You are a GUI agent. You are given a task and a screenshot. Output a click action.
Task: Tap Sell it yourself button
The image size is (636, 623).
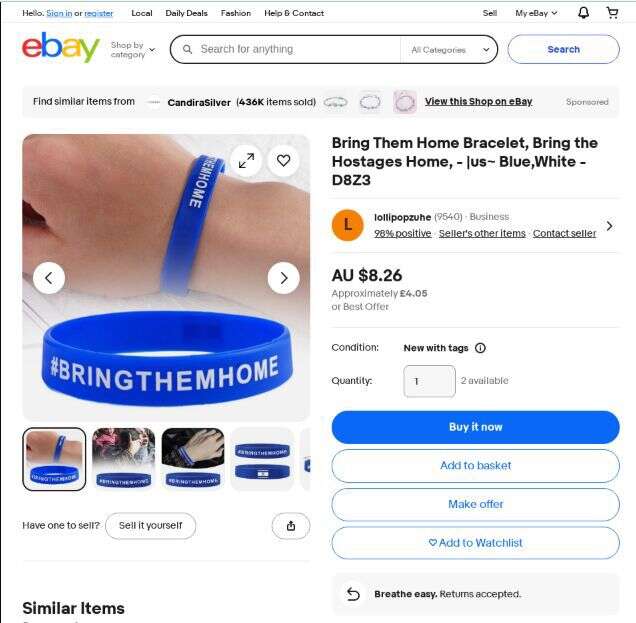click(x=150, y=526)
